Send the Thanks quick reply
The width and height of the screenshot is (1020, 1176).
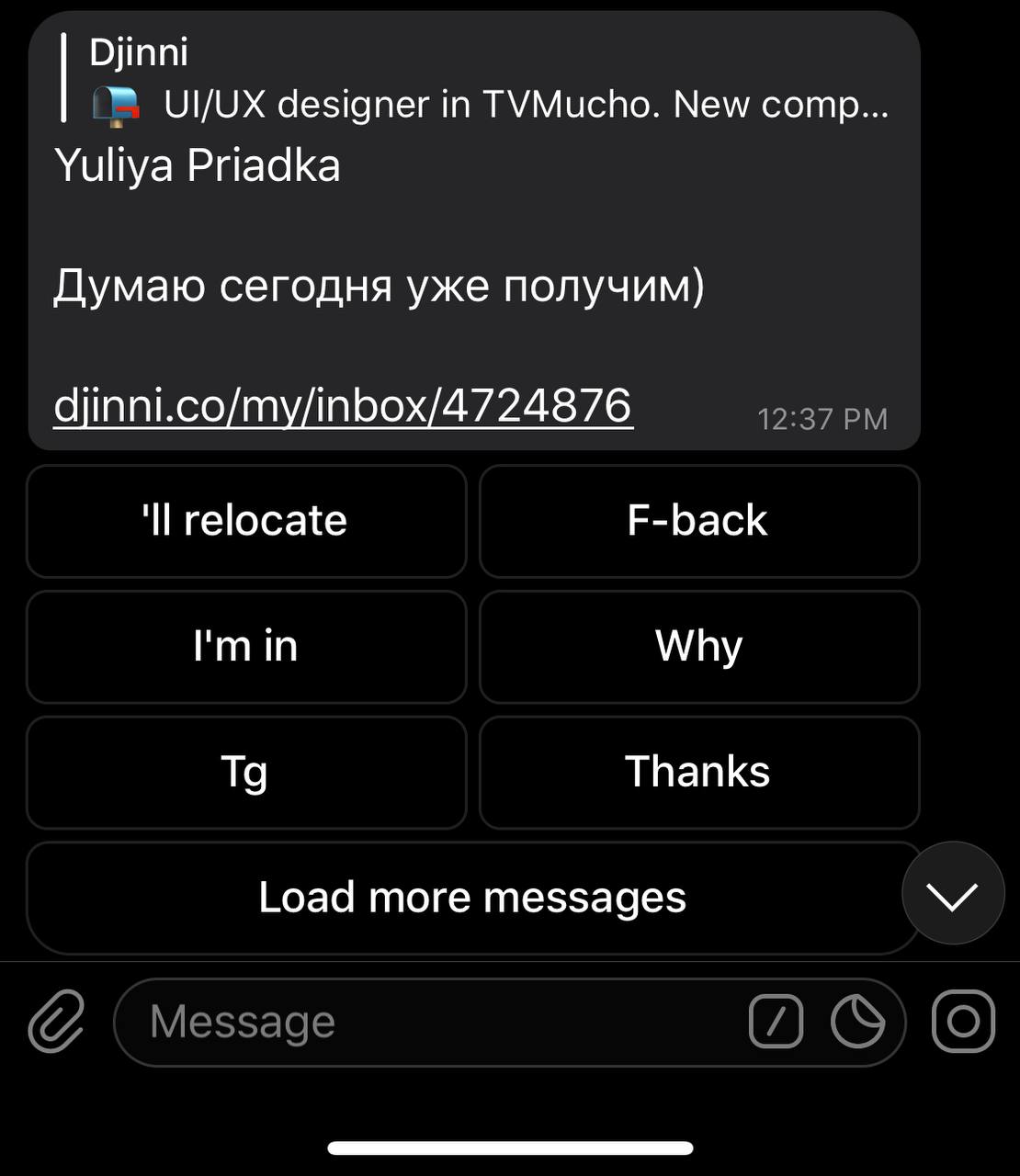point(698,773)
